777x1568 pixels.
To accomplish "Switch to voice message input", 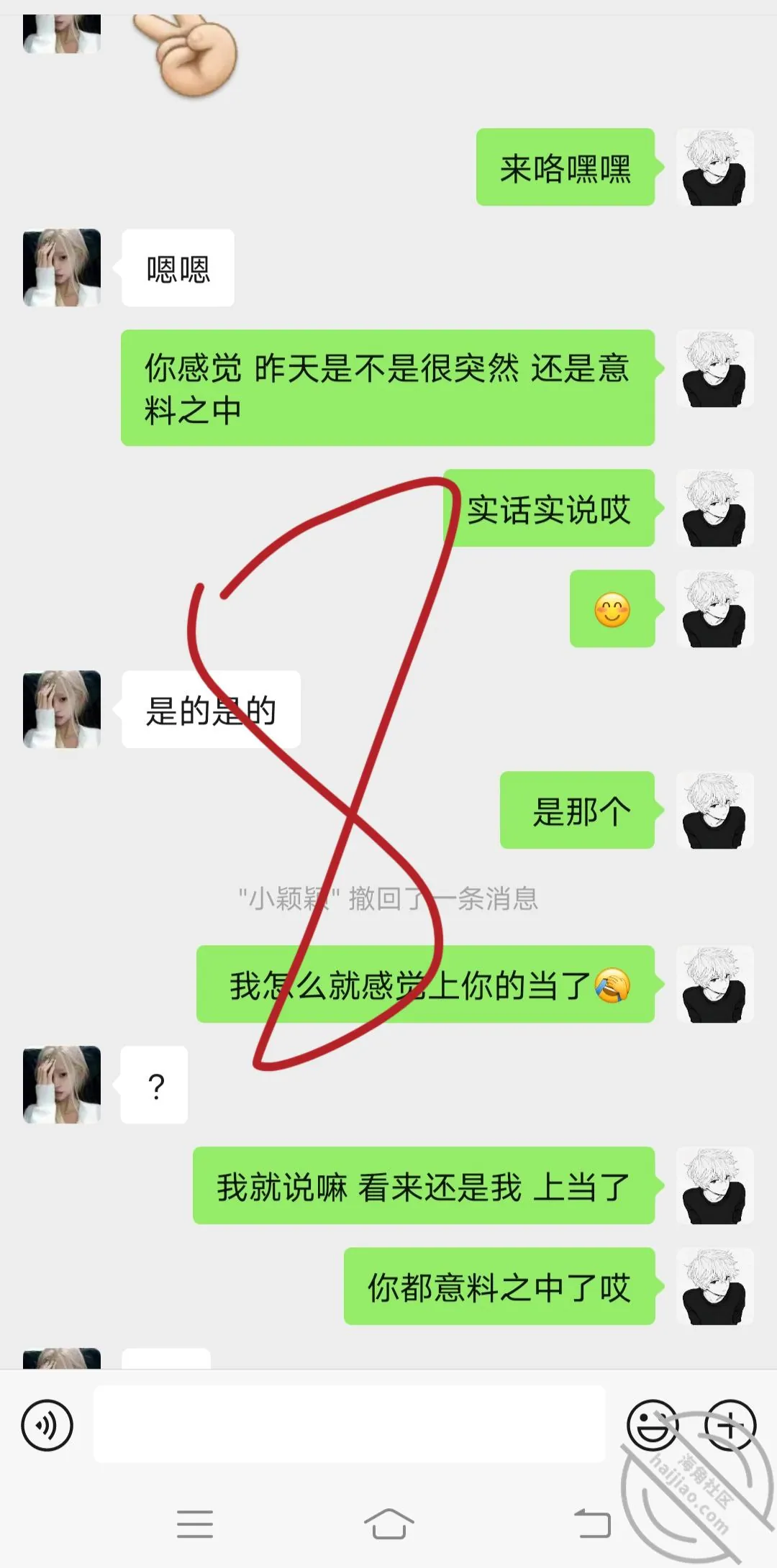I will point(47,1425).
